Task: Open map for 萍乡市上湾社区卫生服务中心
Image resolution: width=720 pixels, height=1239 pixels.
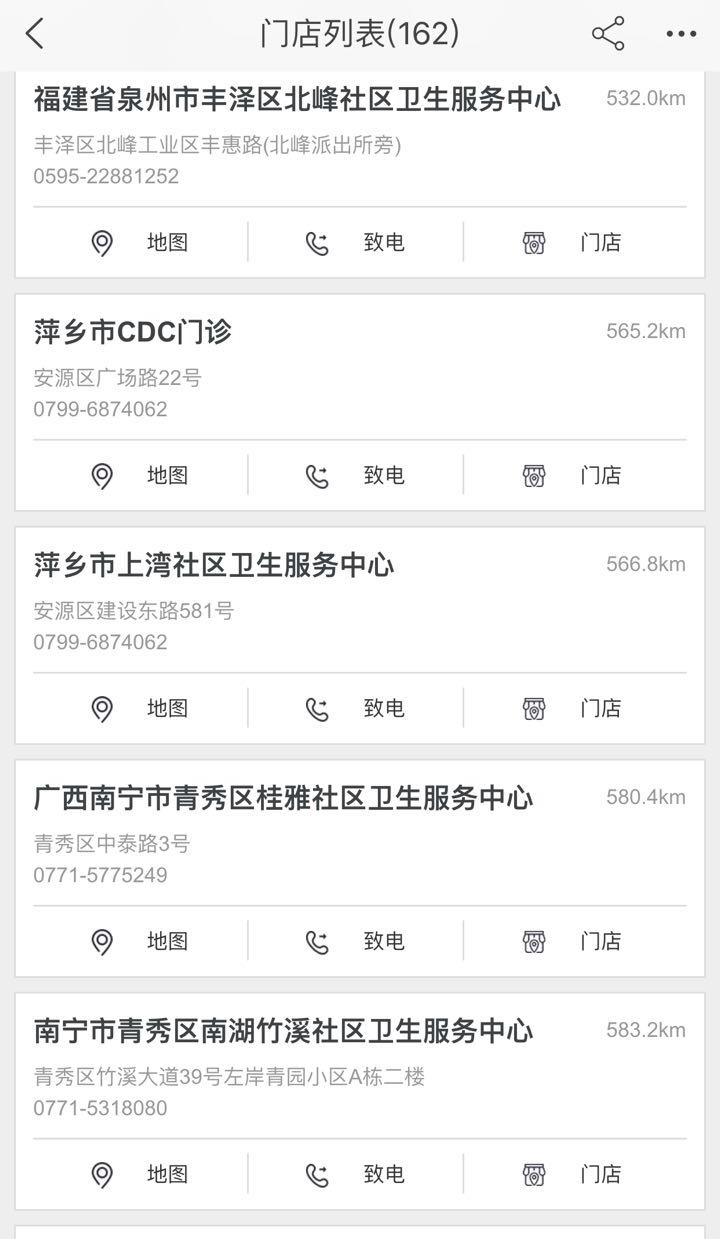Action: (x=139, y=708)
